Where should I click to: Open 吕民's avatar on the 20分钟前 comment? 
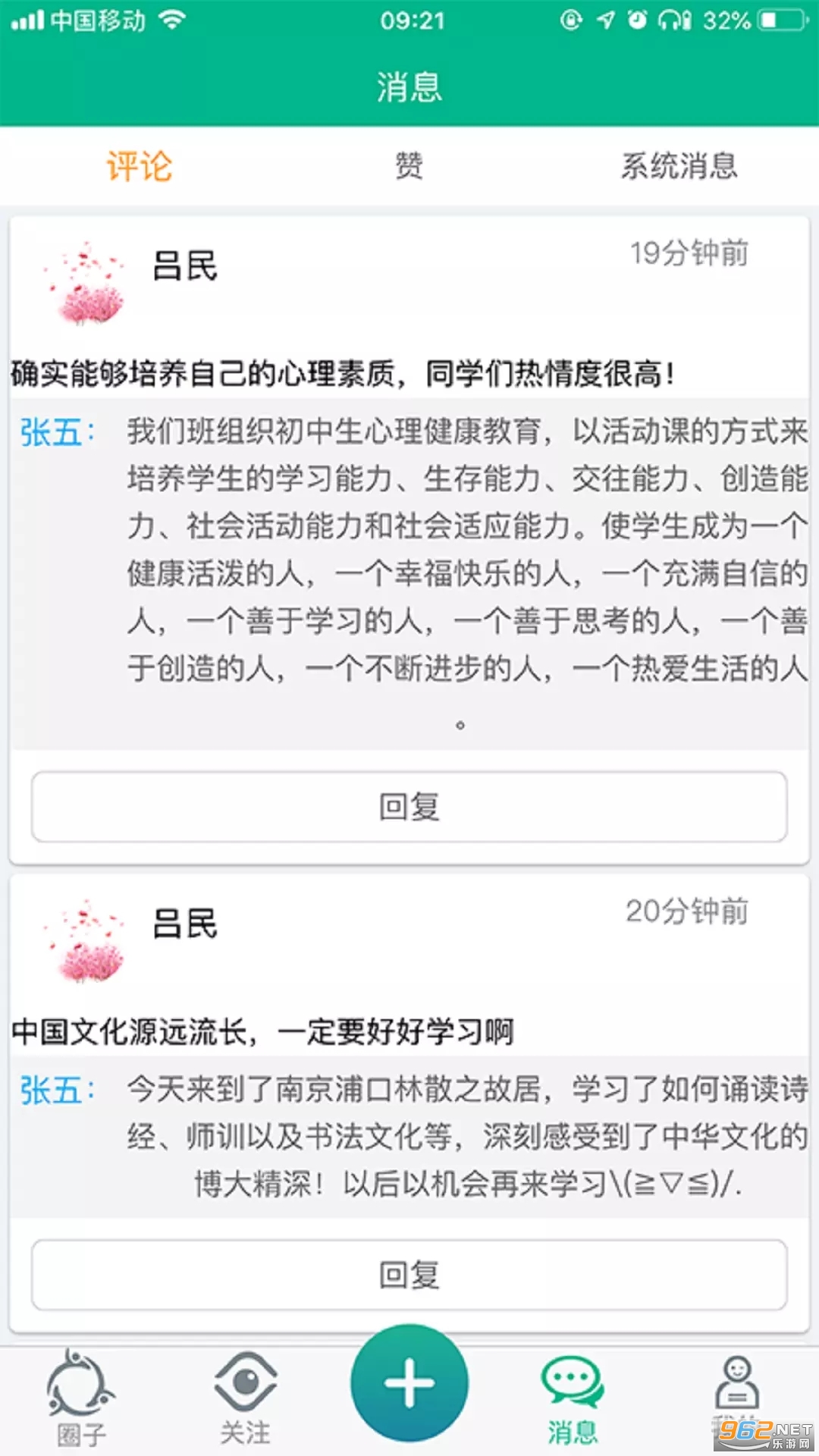[84, 940]
